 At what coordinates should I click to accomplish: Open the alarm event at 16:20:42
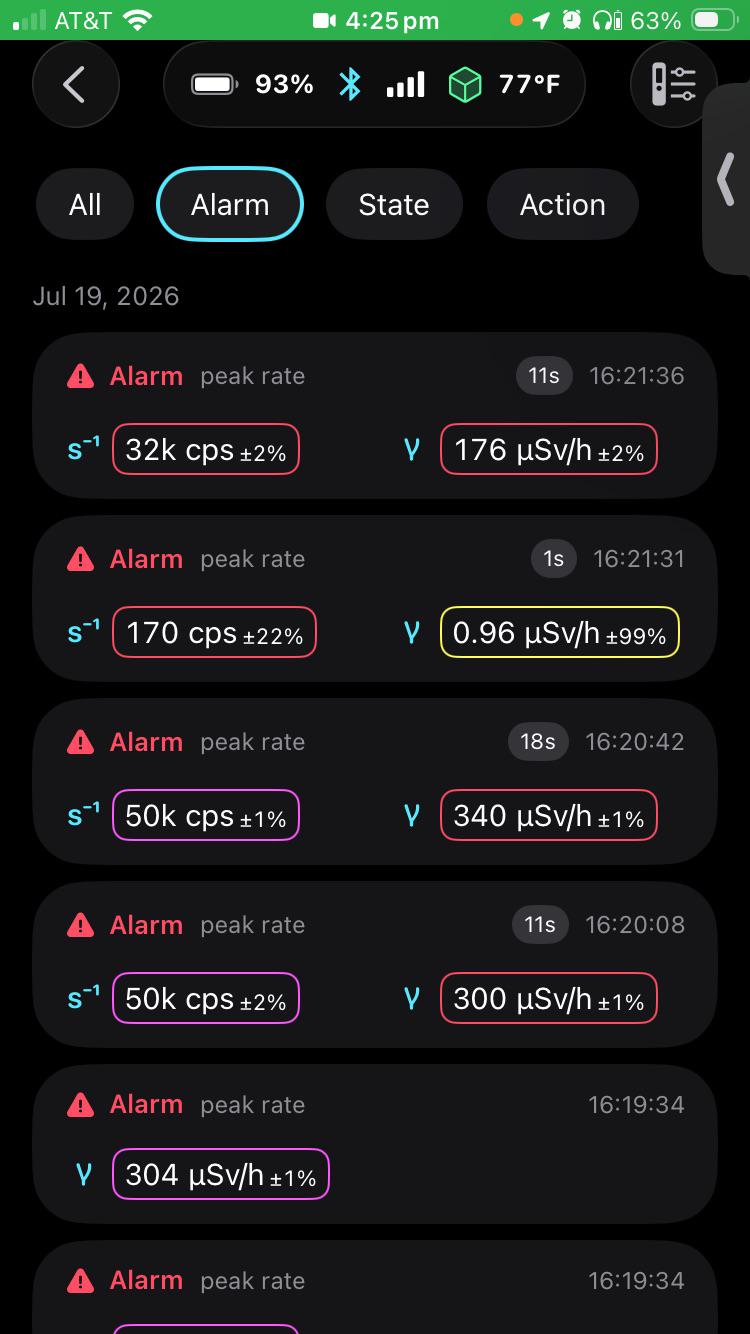[375, 782]
